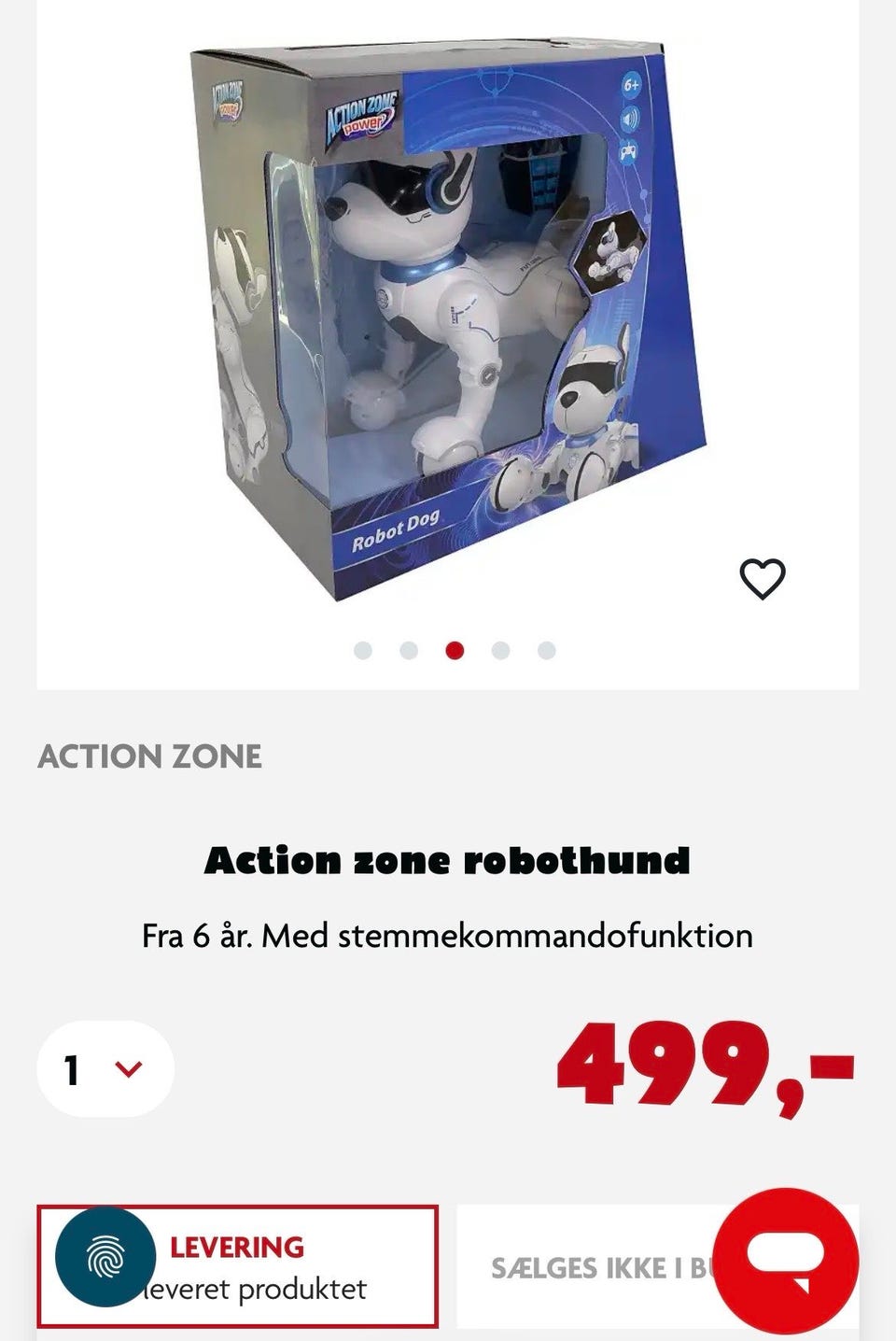Screen dimensions: 896x1341
Task: Open the red chat bubble
Action: pos(785,1260)
